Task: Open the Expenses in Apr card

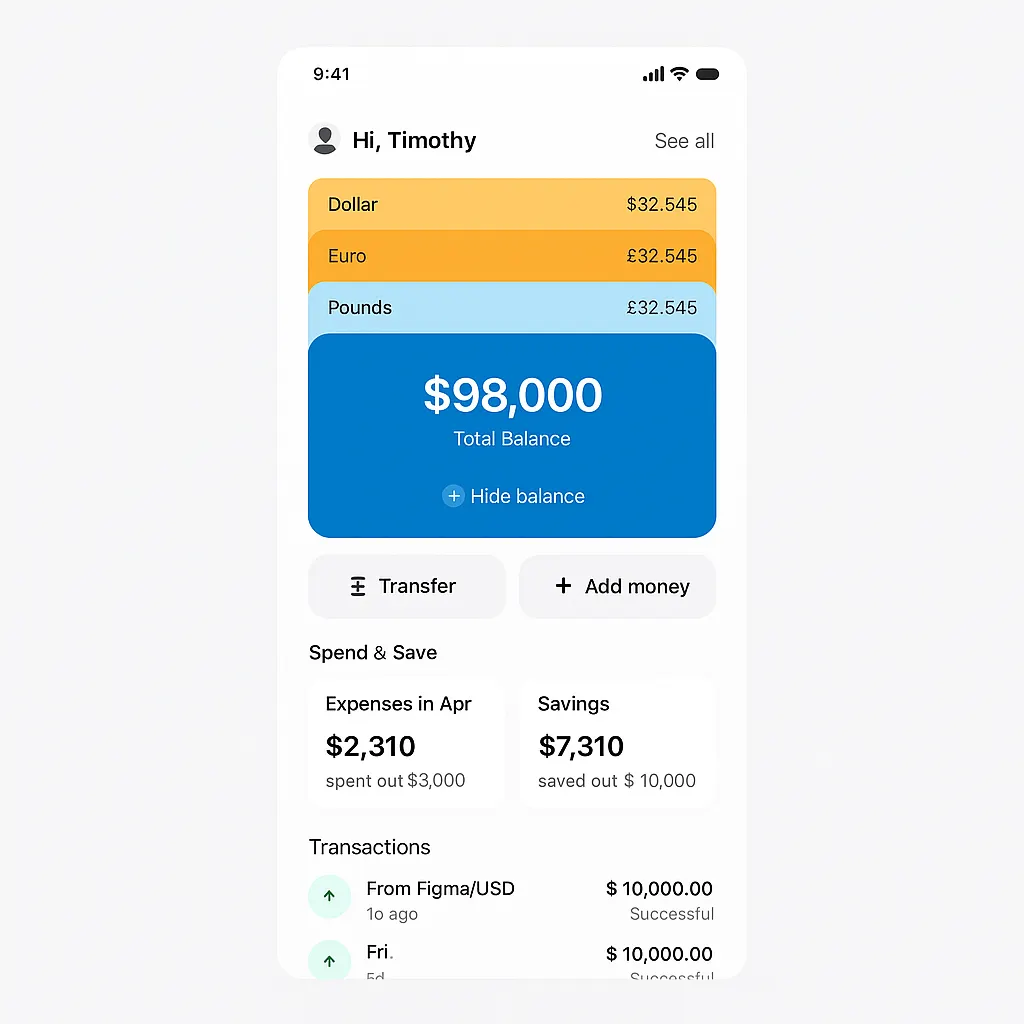Action: point(406,742)
